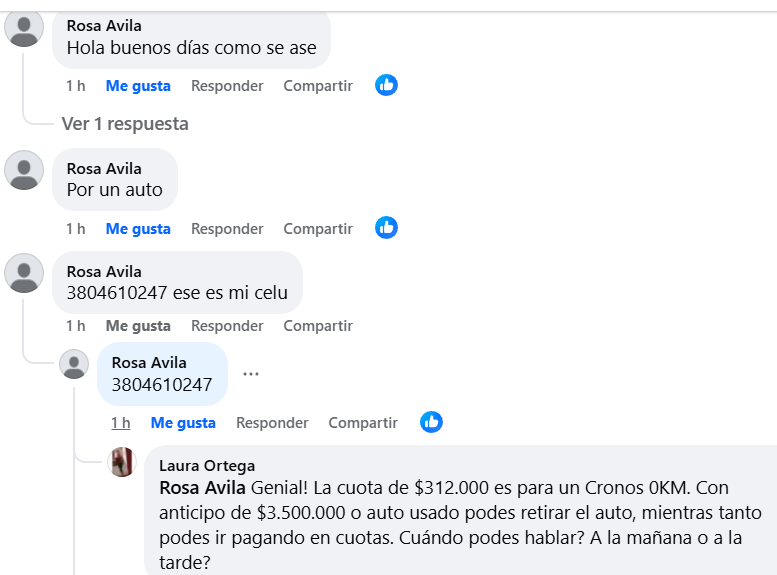Reply to Rosa Avila's 3804610247 reply
The width and height of the screenshot is (777, 575).
pyautogui.click(x=272, y=423)
